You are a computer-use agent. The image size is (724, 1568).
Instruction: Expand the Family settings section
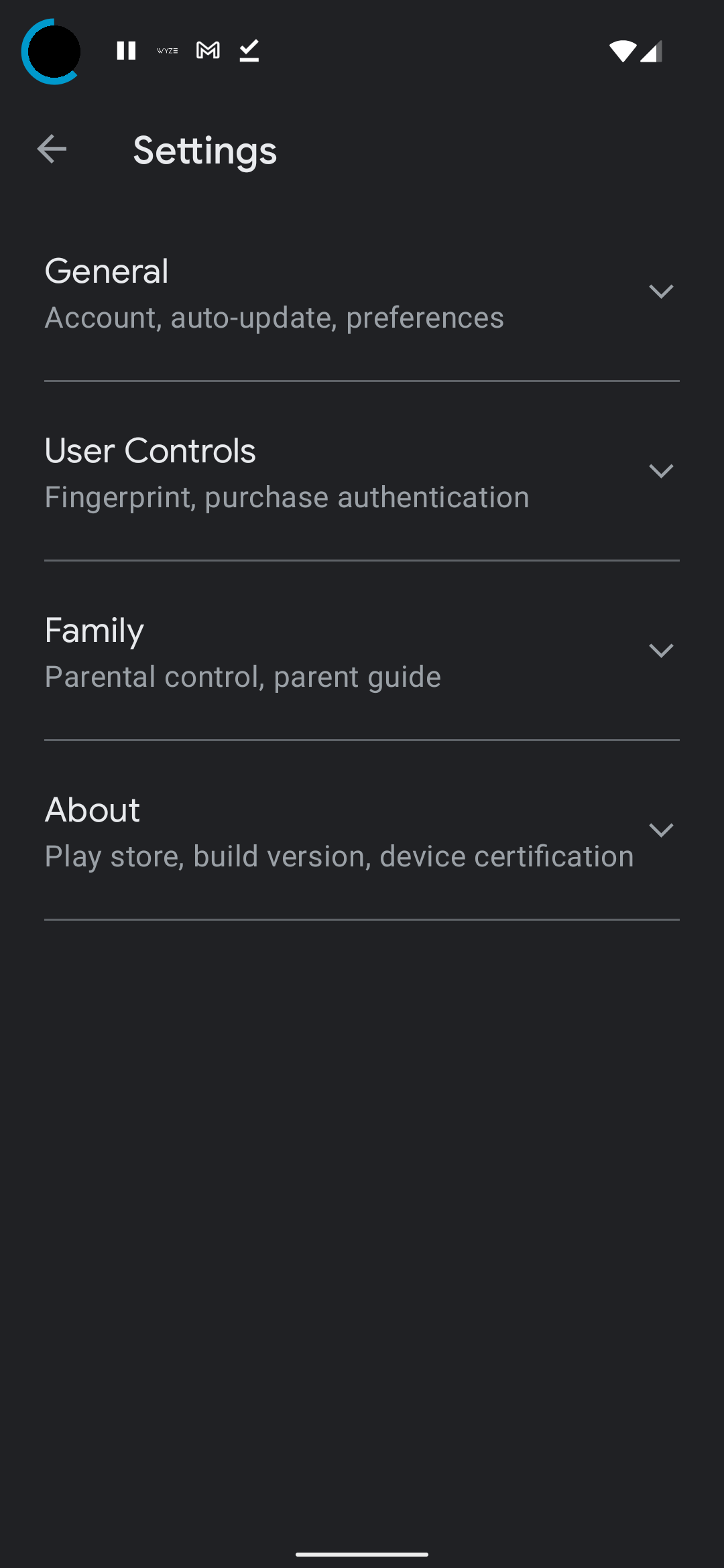[x=662, y=650]
